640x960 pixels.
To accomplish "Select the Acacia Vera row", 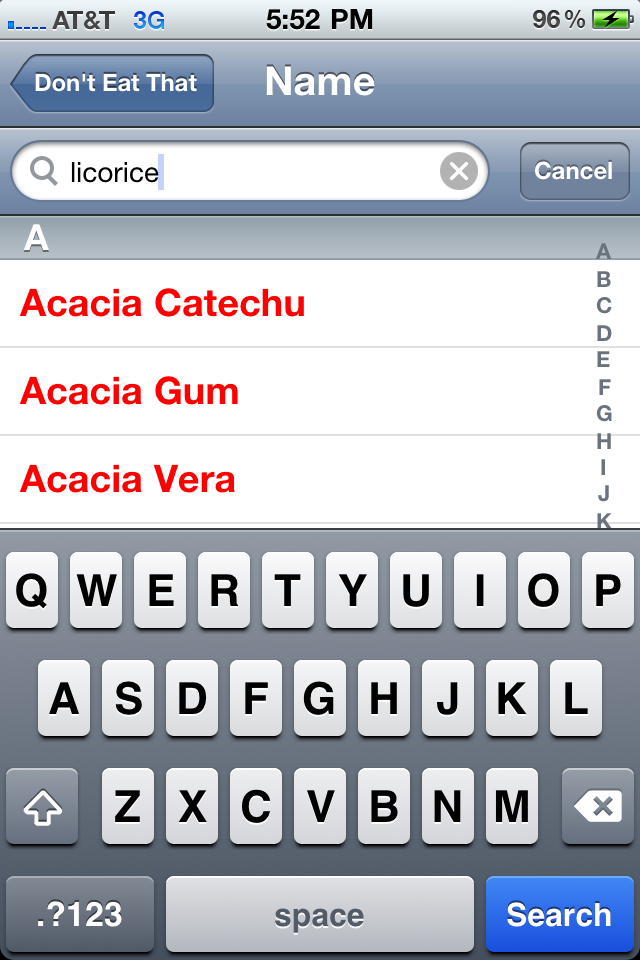I will tap(128, 479).
